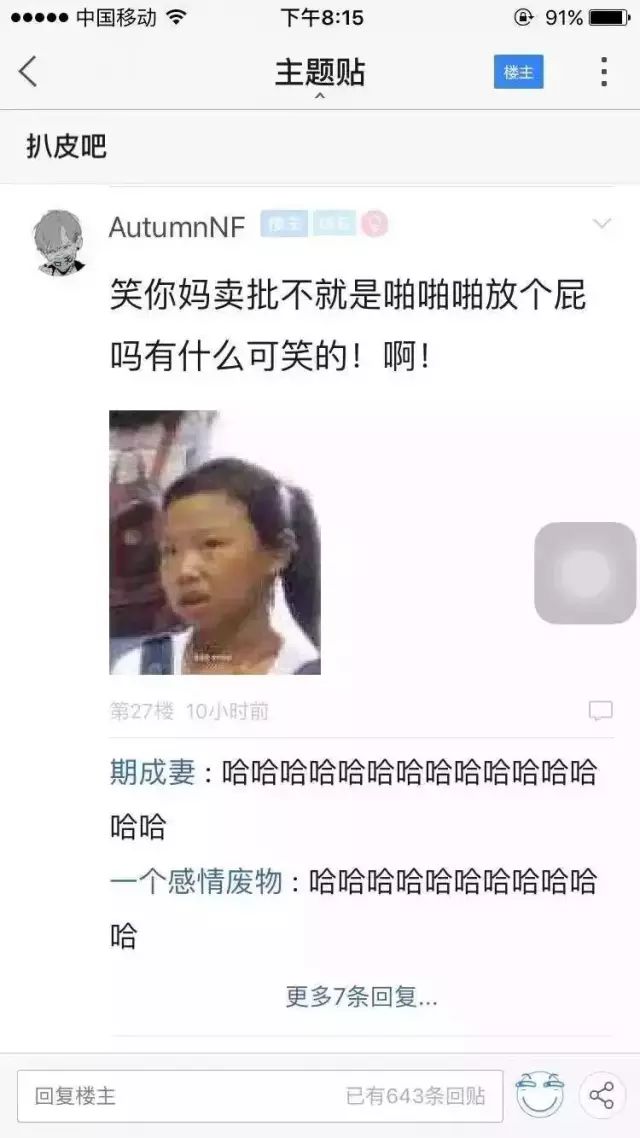Open the emoji picker

point(540,1094)
